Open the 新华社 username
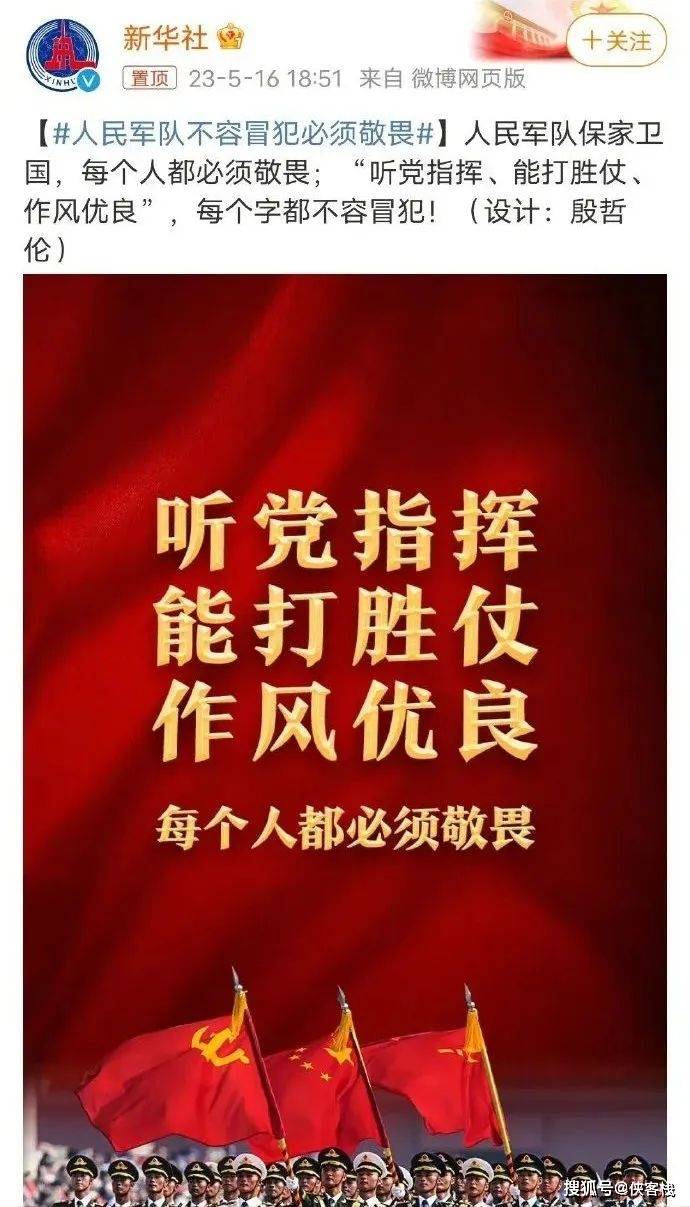Screen dimensions: 690x1207 pyautogui.click(x=165, y=39)
